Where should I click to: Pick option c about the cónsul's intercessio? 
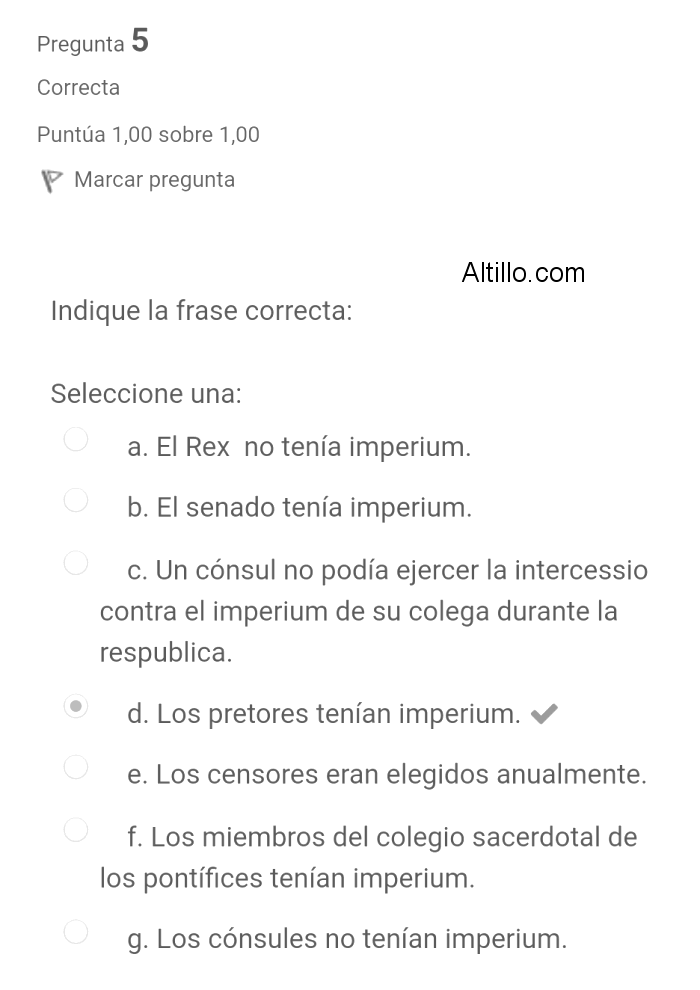click(76, 563)
